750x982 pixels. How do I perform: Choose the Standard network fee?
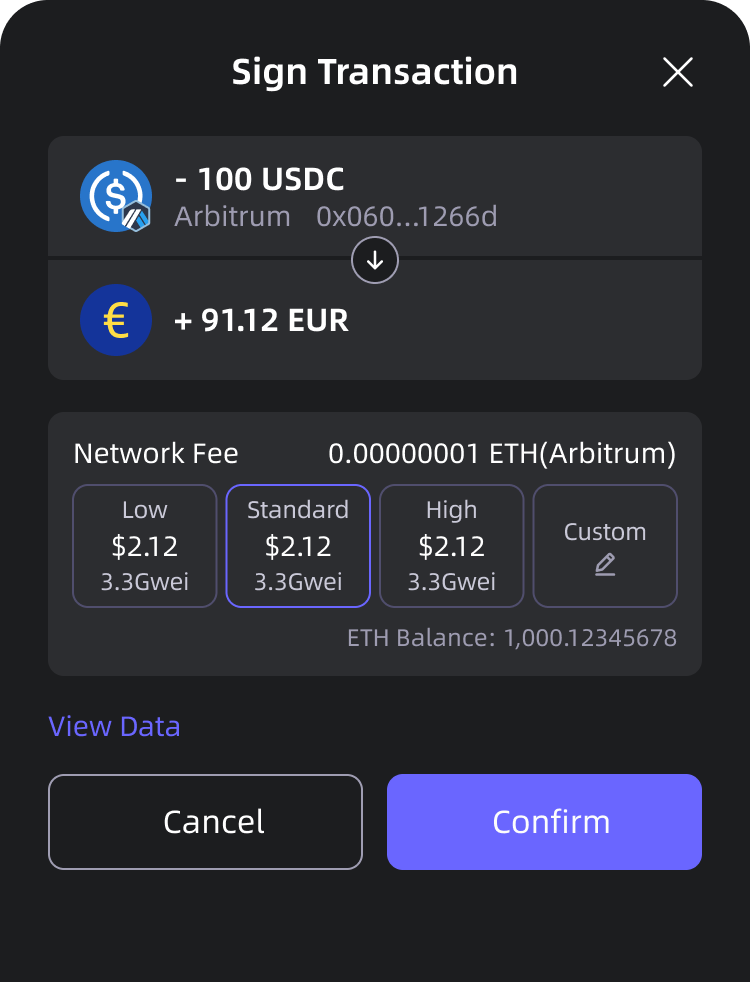(298, 546)
